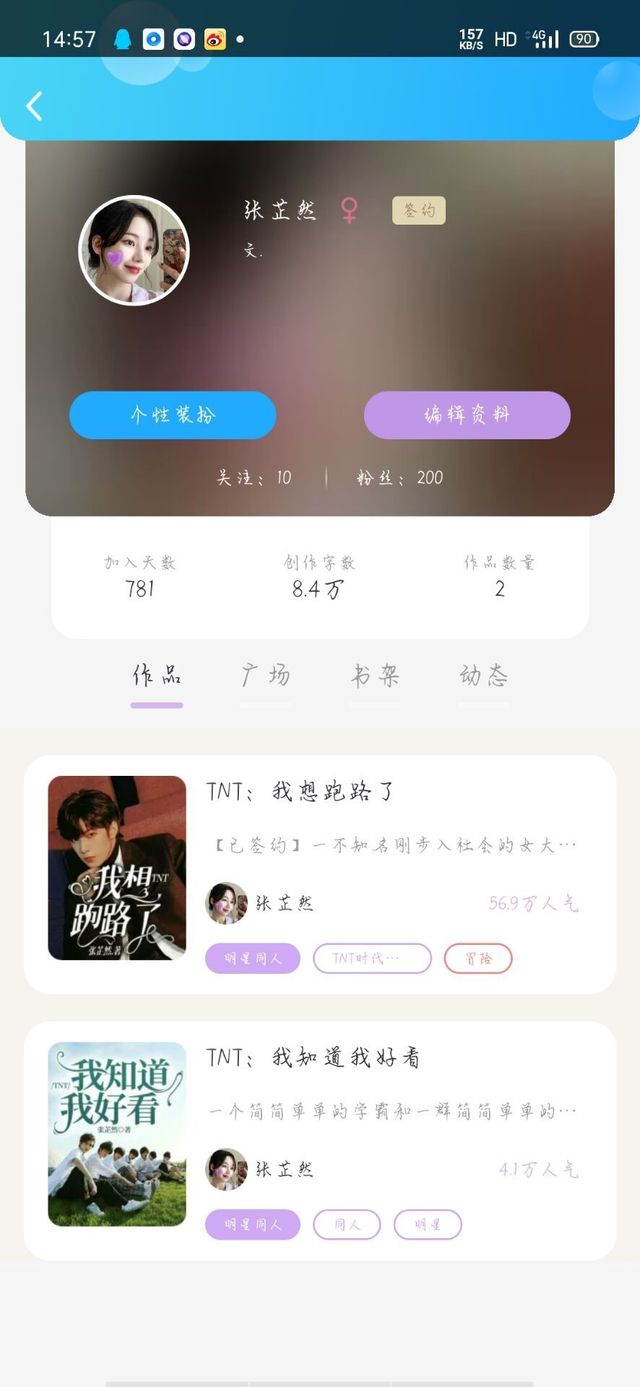Image resolution: width=640 pixels, height=1387 pixels.
Task: Switch to the 书架 tab
Action: tap(375, 676)
